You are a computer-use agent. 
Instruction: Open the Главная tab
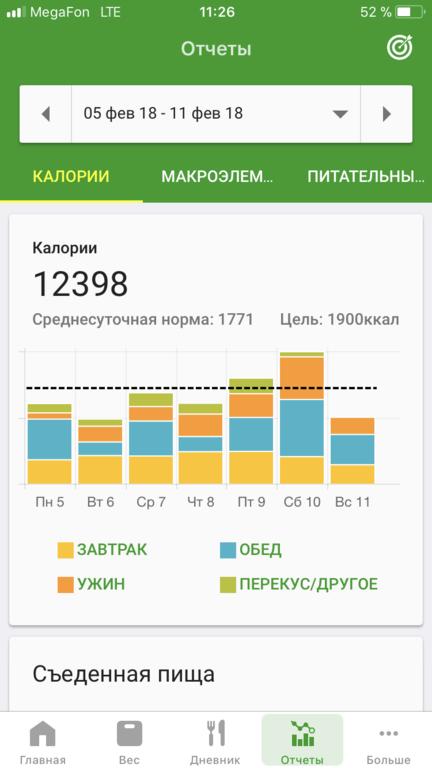coord(43,742)
